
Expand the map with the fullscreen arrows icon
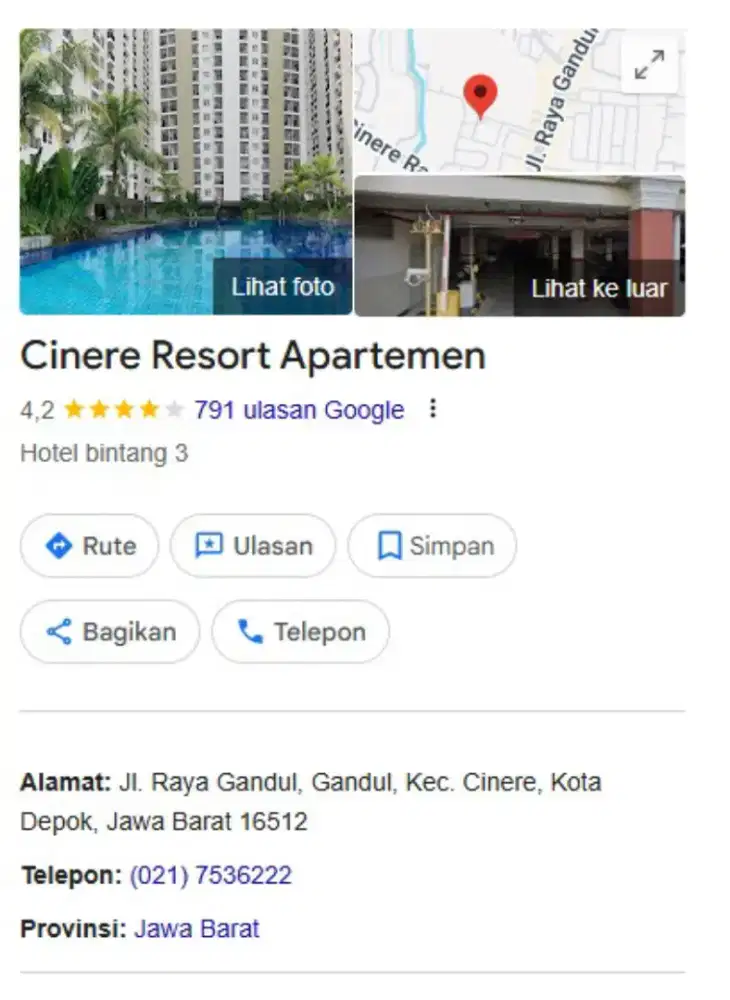pos(649,64)
